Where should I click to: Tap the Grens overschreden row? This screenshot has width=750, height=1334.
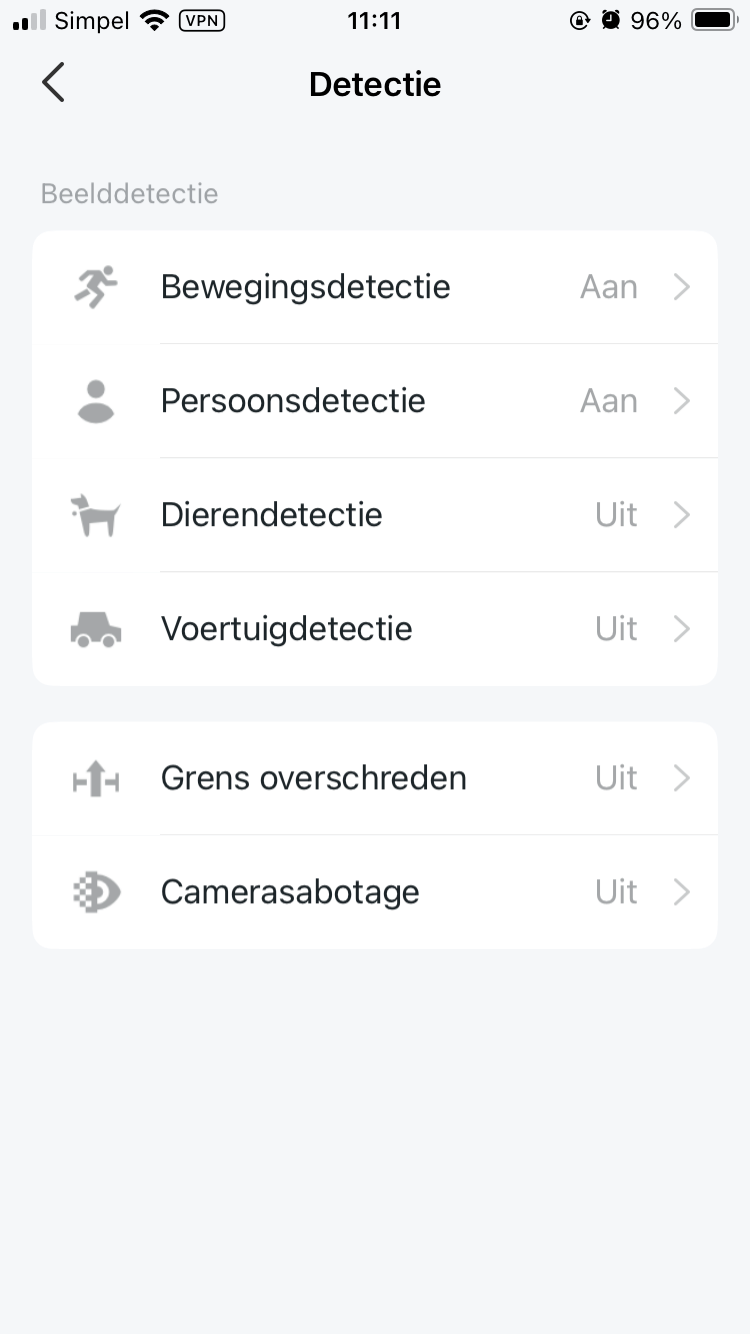pos(375,778)
